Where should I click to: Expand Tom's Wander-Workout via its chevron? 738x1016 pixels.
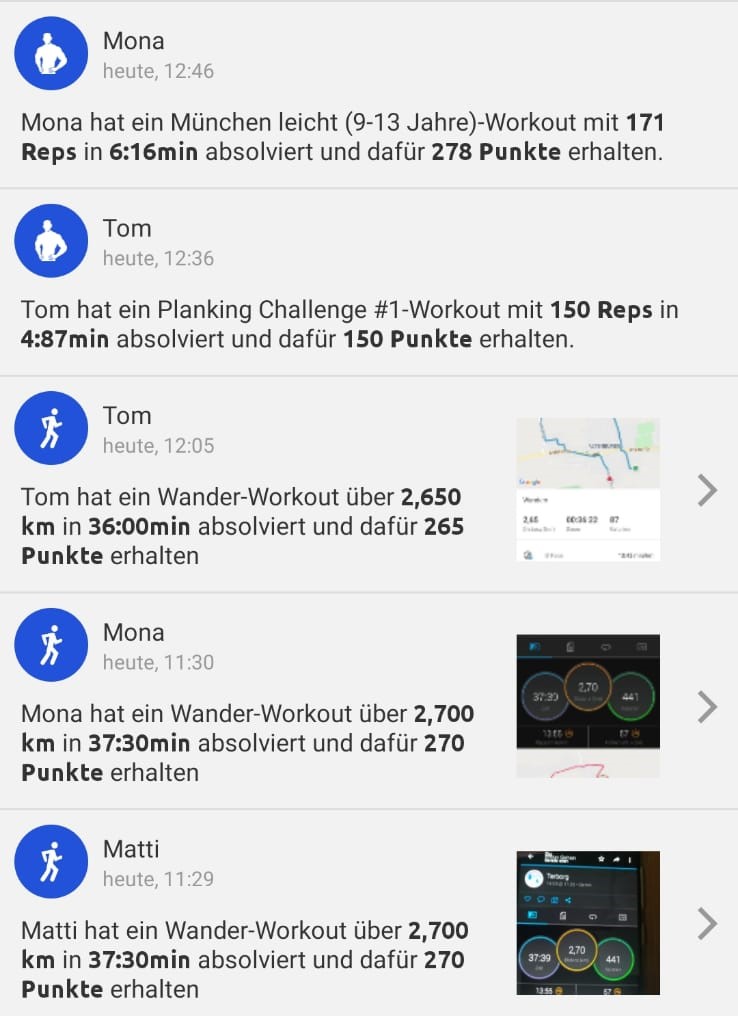tap(707, 490)
